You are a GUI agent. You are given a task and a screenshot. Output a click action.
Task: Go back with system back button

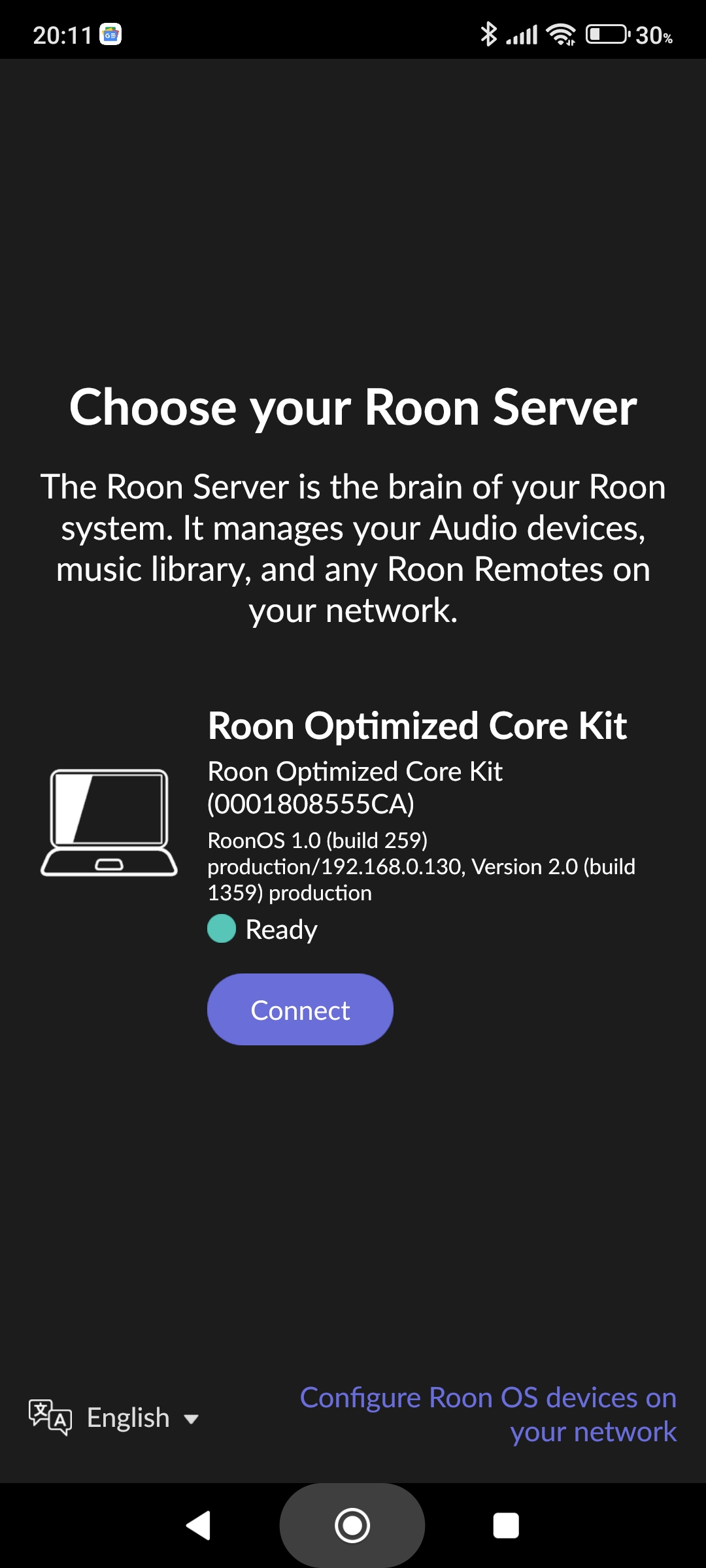(198, 1526)
